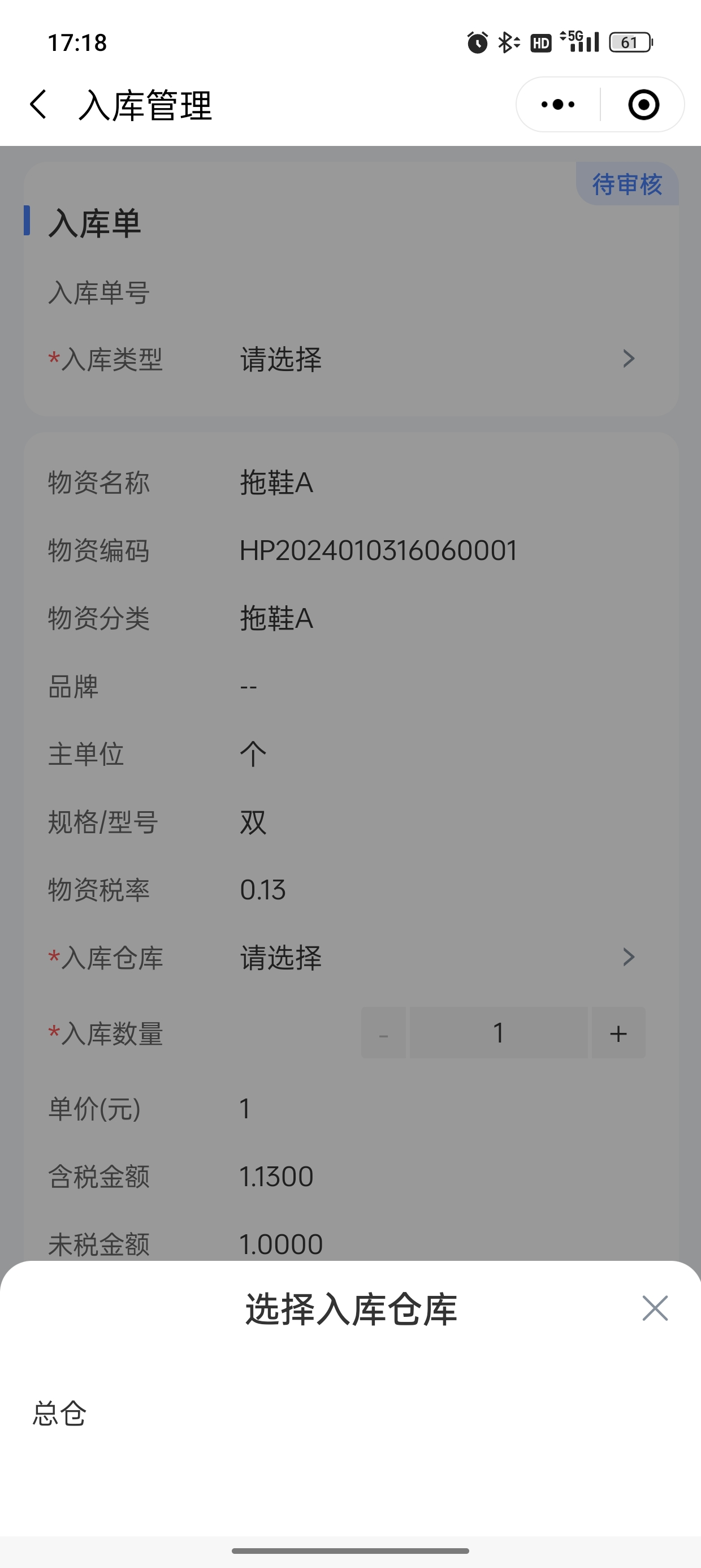The width and height of the screenshot is (701, 1568).
Task: Close the 选择入库仓库 picker
Action: [655, 1308]
